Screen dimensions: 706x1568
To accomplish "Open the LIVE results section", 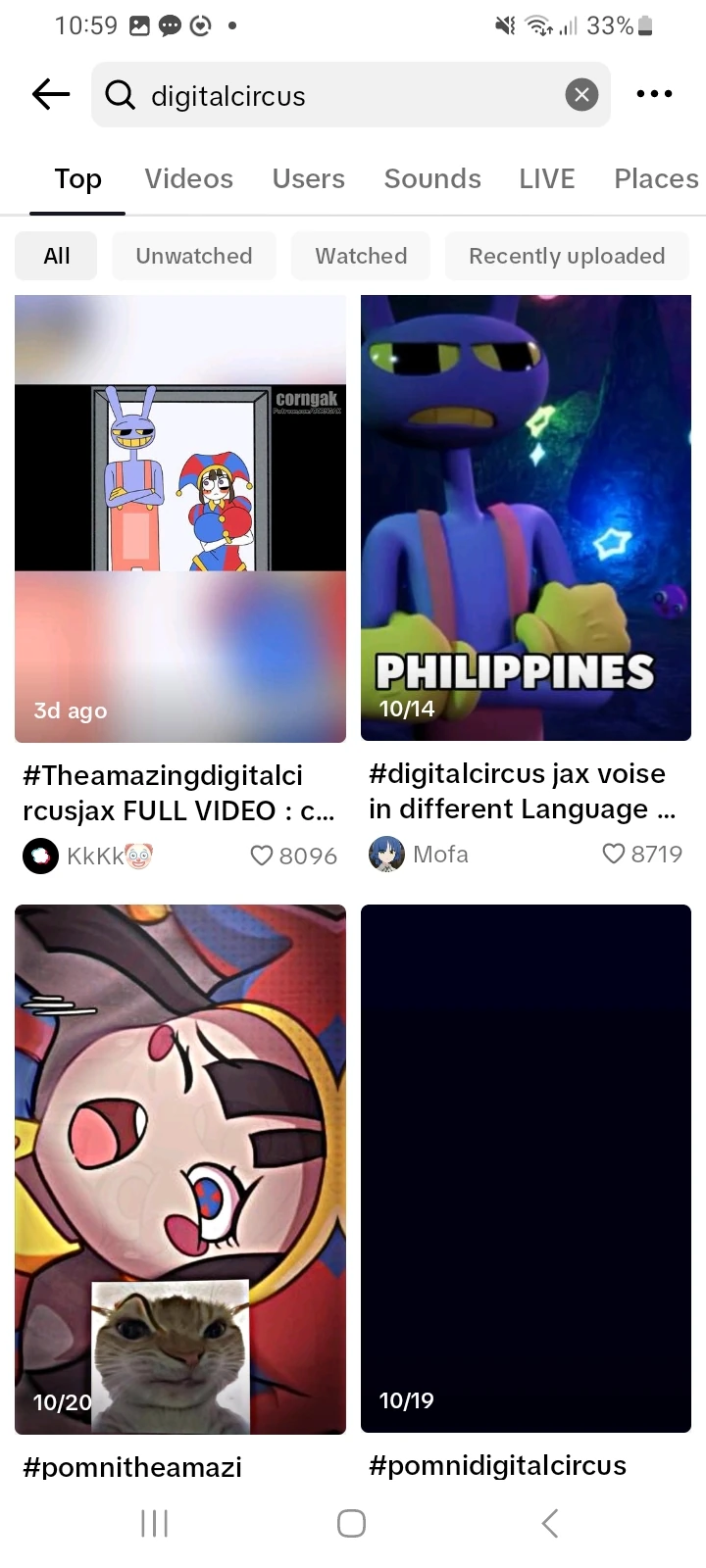I will pyautogui.click(x=546, y=178).
